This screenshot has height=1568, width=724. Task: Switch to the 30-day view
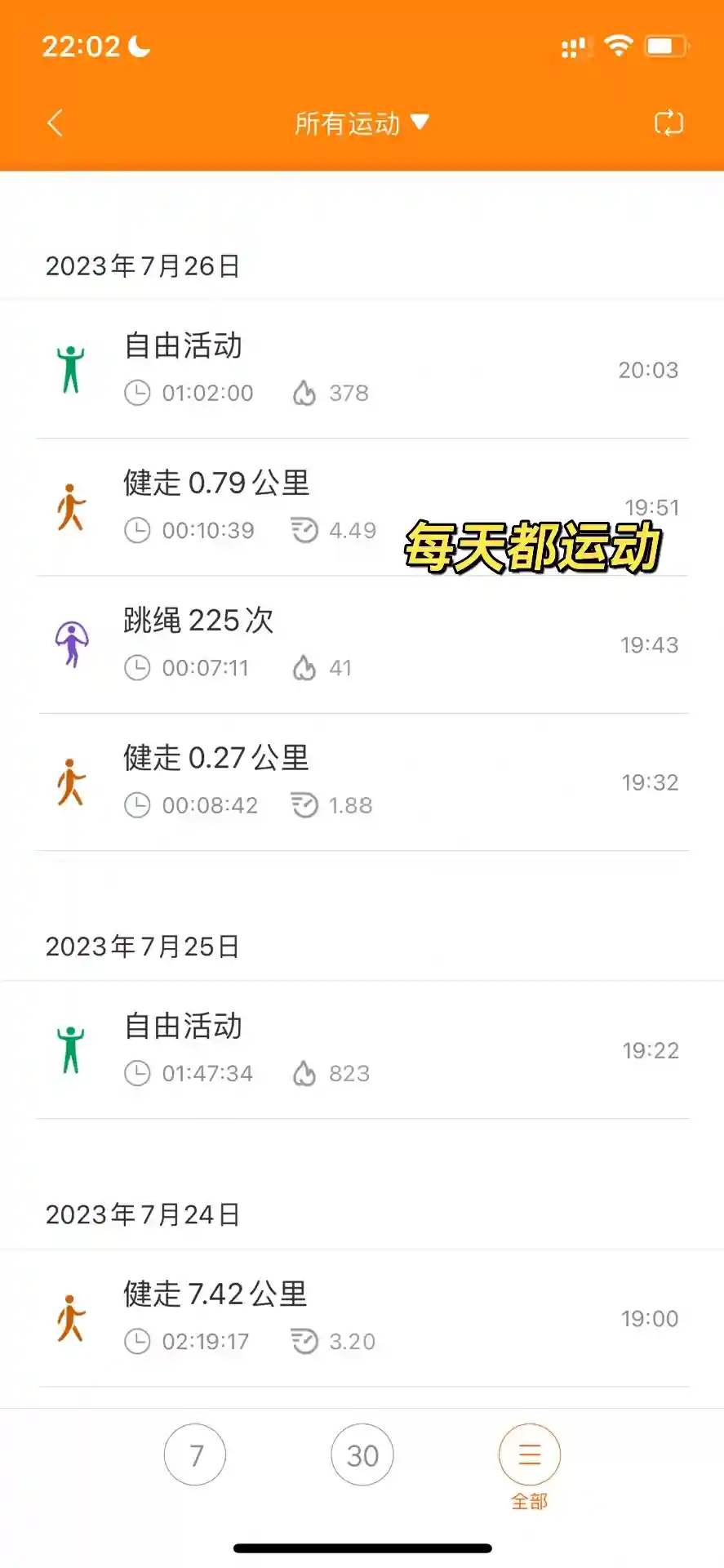click(362, 1454)
